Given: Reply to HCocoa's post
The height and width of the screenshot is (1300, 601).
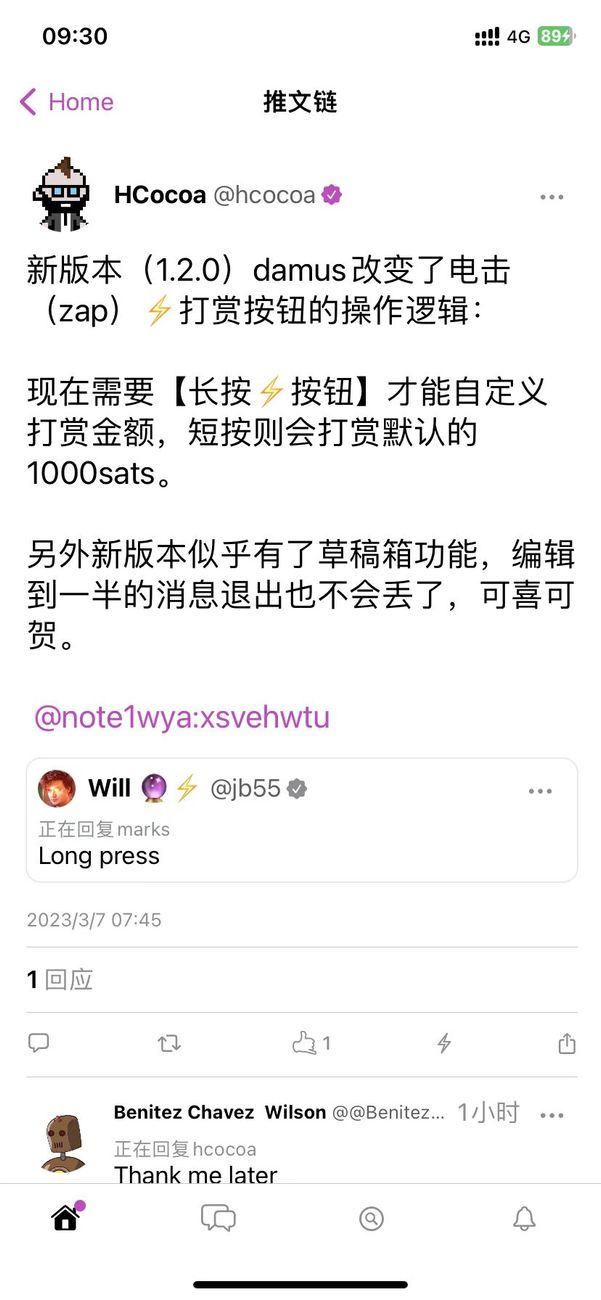Looking at the screenshot, I should click(x=39, y=1043).
